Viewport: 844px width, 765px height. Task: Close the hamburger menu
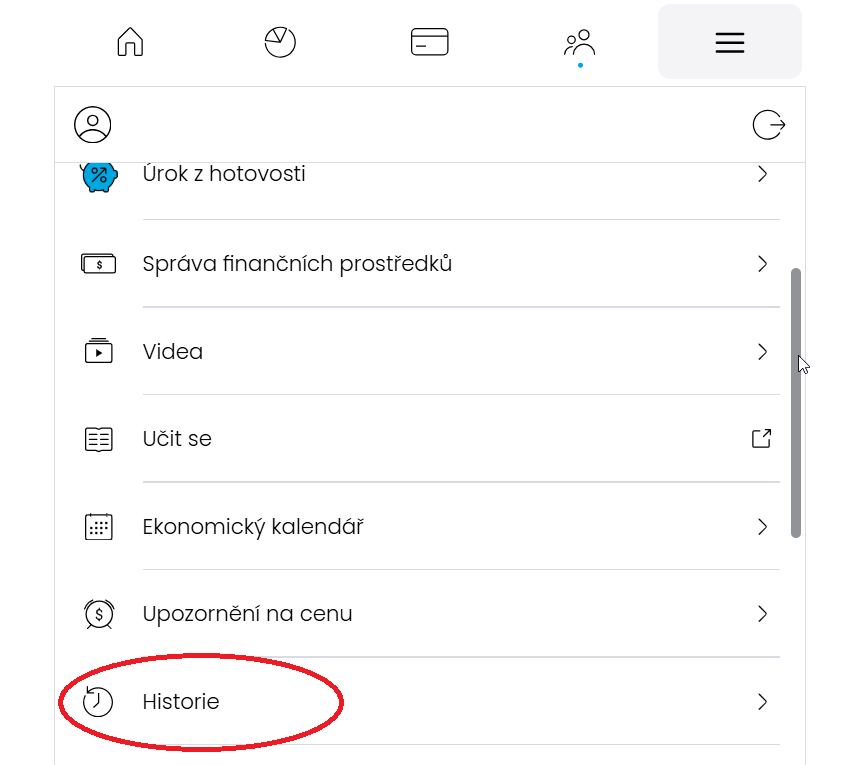[730, 42]
